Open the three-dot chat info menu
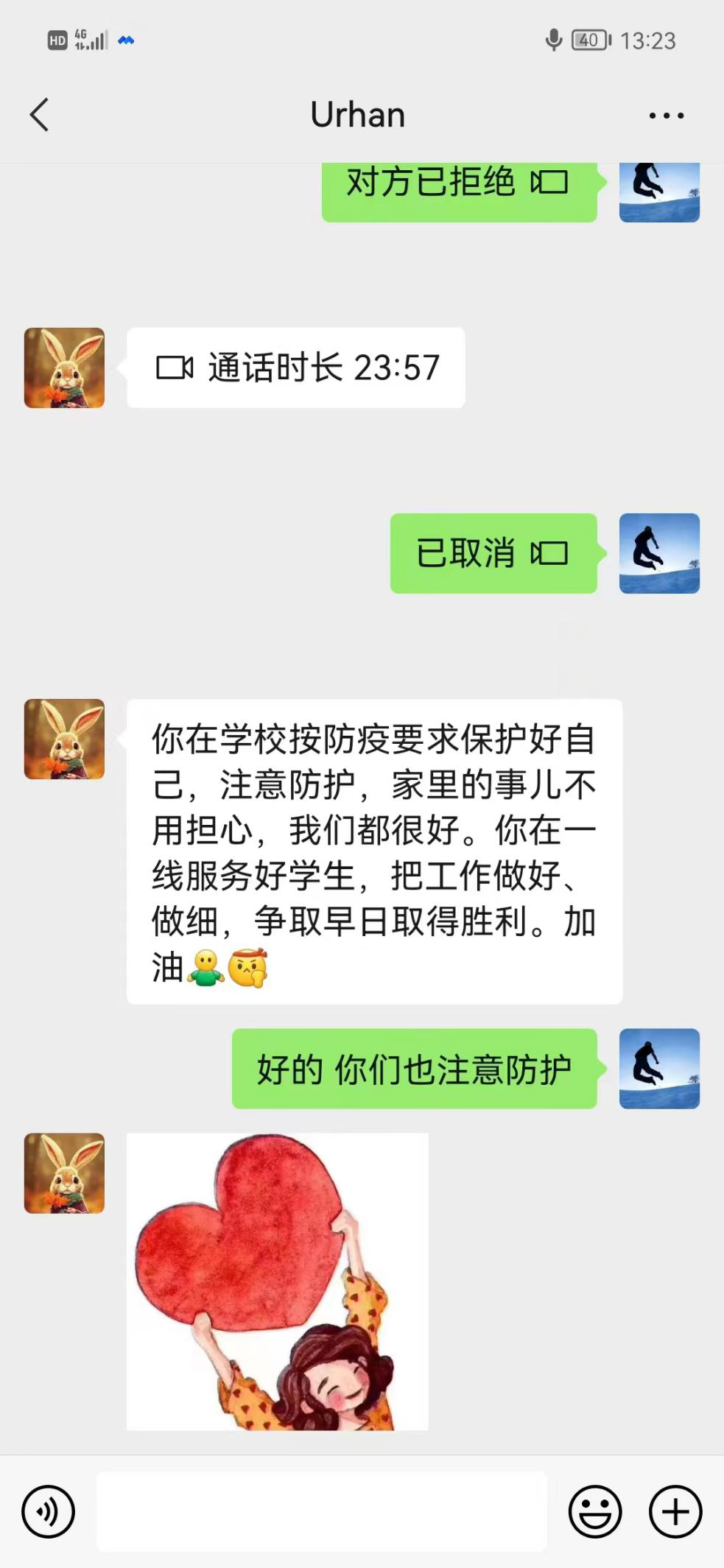The image size is (724, 1568). (666, 116)
